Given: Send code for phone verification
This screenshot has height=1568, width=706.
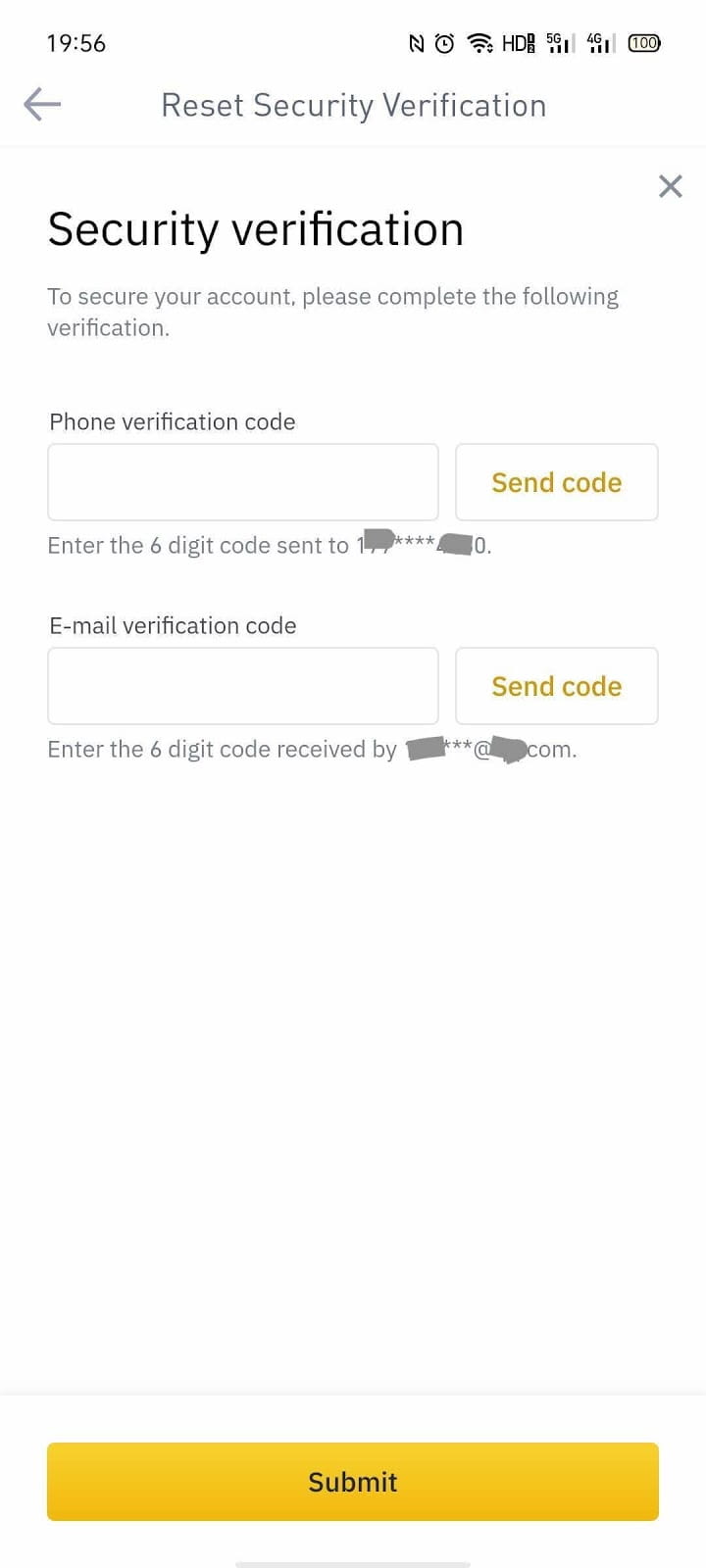Looking at the screenshot, I should (x=557, y=482).
